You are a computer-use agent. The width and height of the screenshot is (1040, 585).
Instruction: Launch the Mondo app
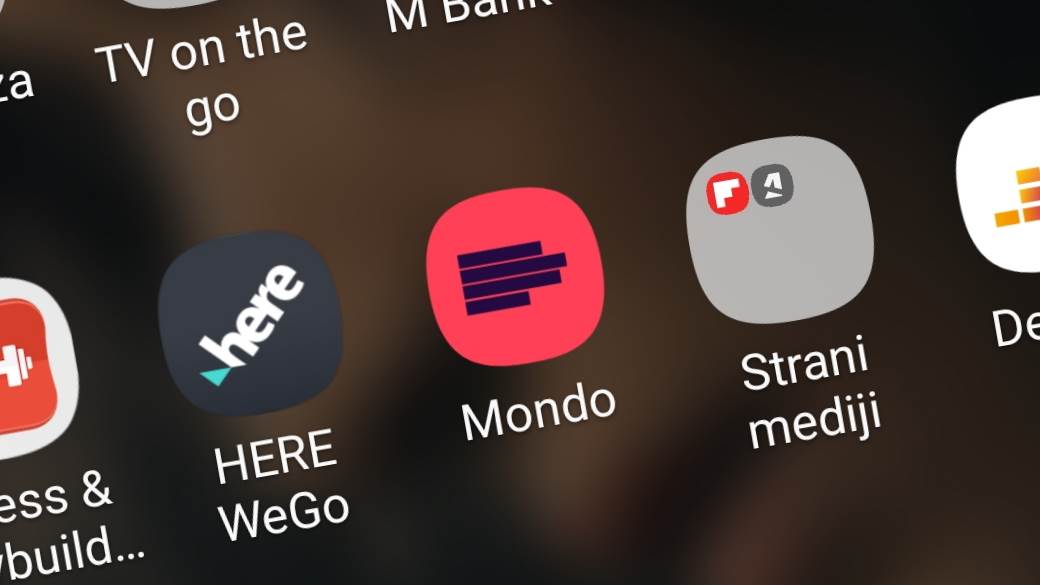(515, 274)
